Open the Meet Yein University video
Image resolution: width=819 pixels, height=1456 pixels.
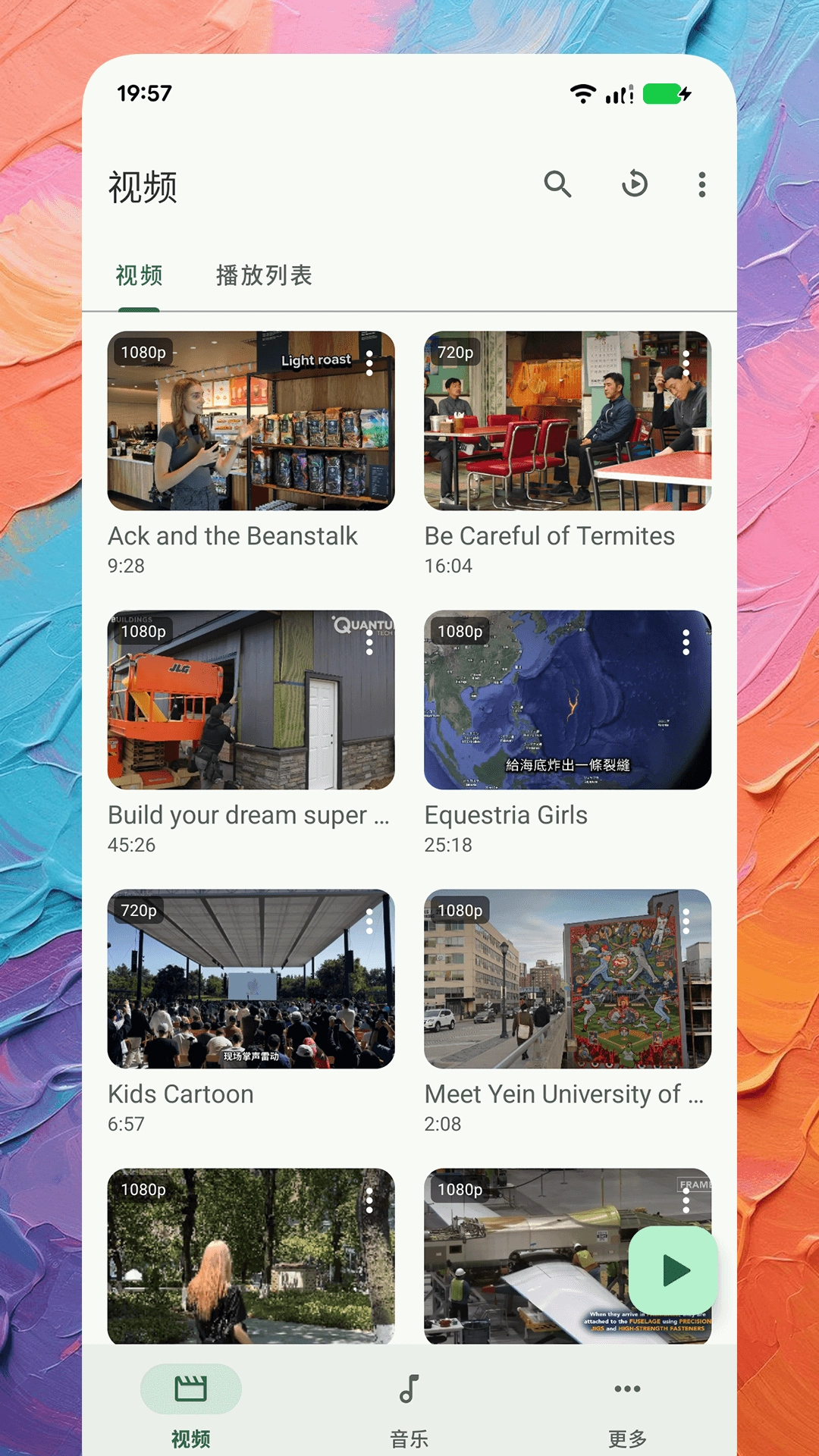[567, 979]
